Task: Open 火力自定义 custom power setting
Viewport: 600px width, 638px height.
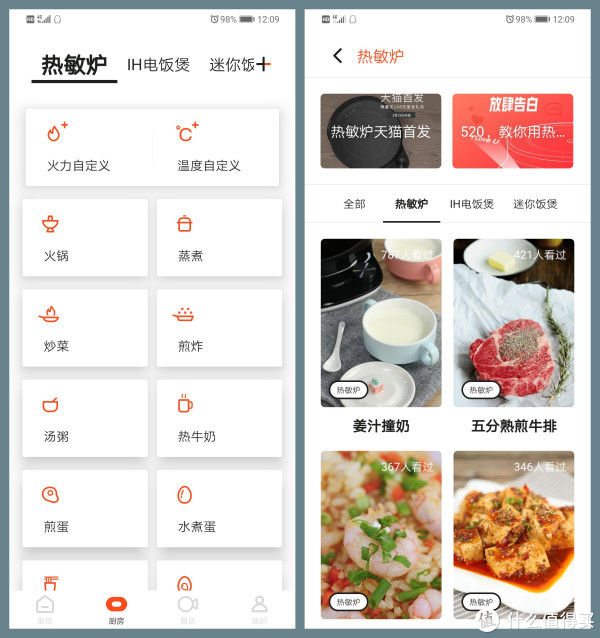Action: coord(78,148)
